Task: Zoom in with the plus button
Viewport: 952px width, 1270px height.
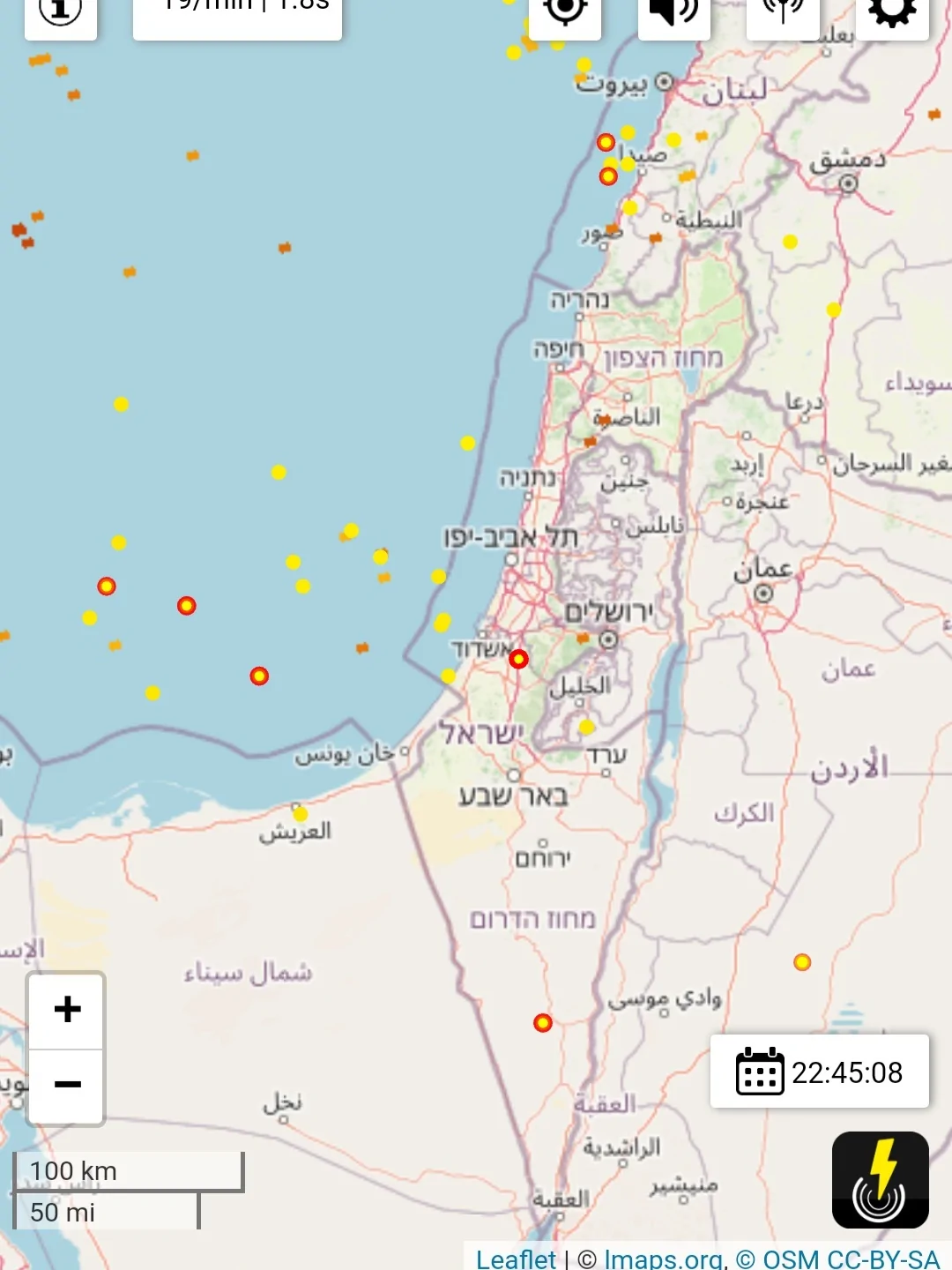Action: click(67, 1010)
